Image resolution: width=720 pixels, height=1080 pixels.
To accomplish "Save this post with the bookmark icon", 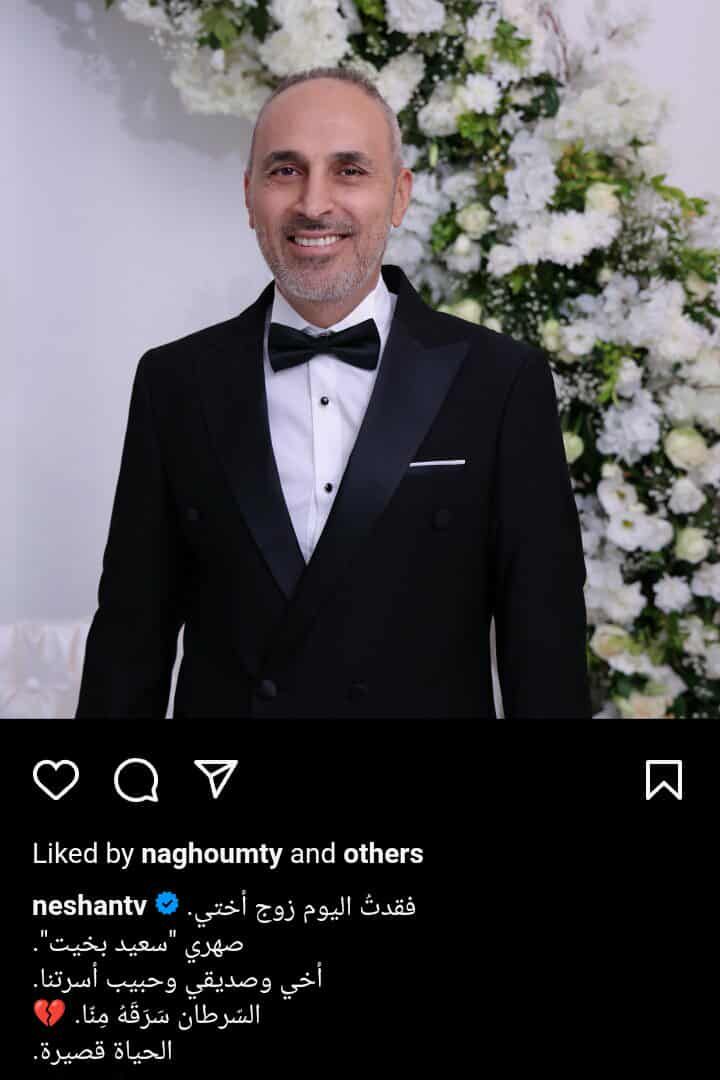I will [664, 780].
